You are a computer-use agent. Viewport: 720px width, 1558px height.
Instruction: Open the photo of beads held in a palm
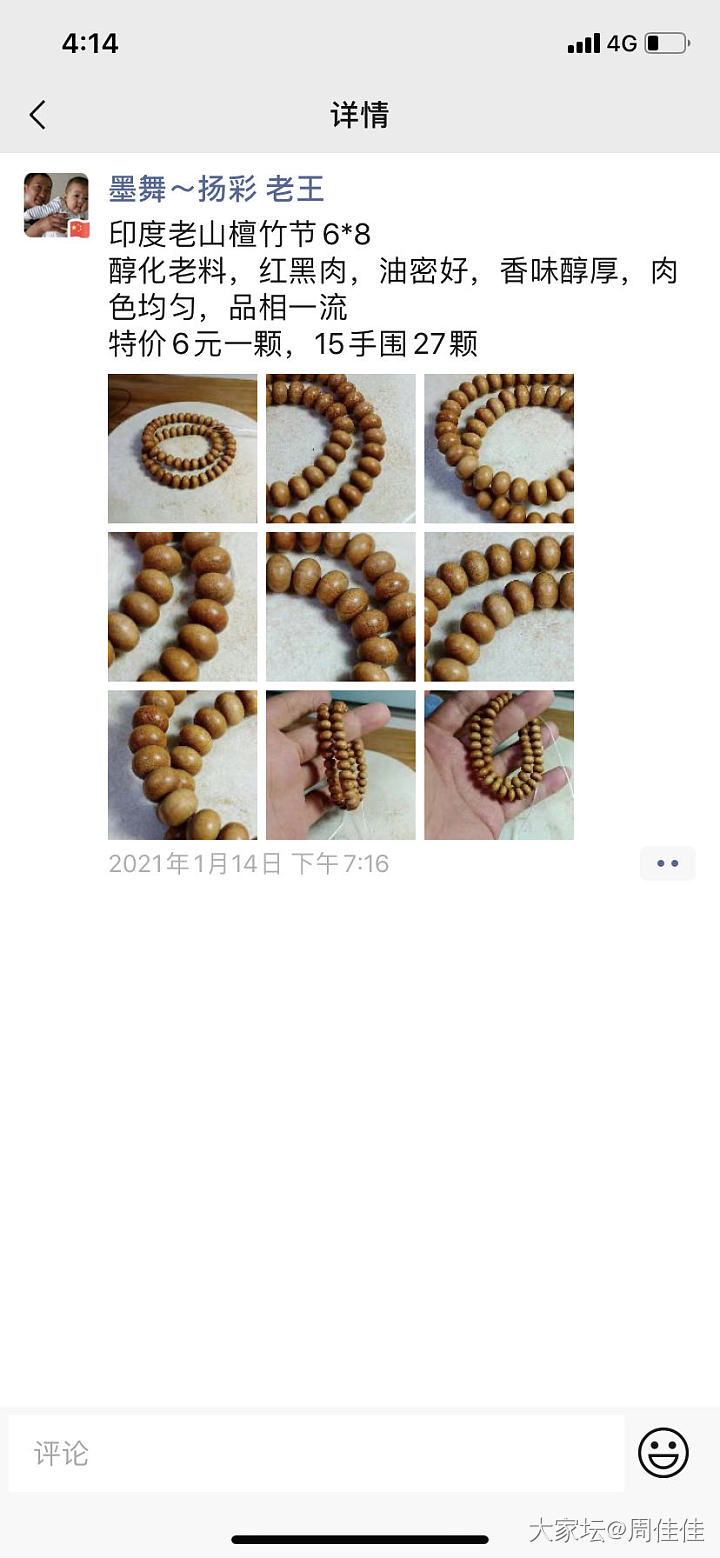tap(498, 764)
